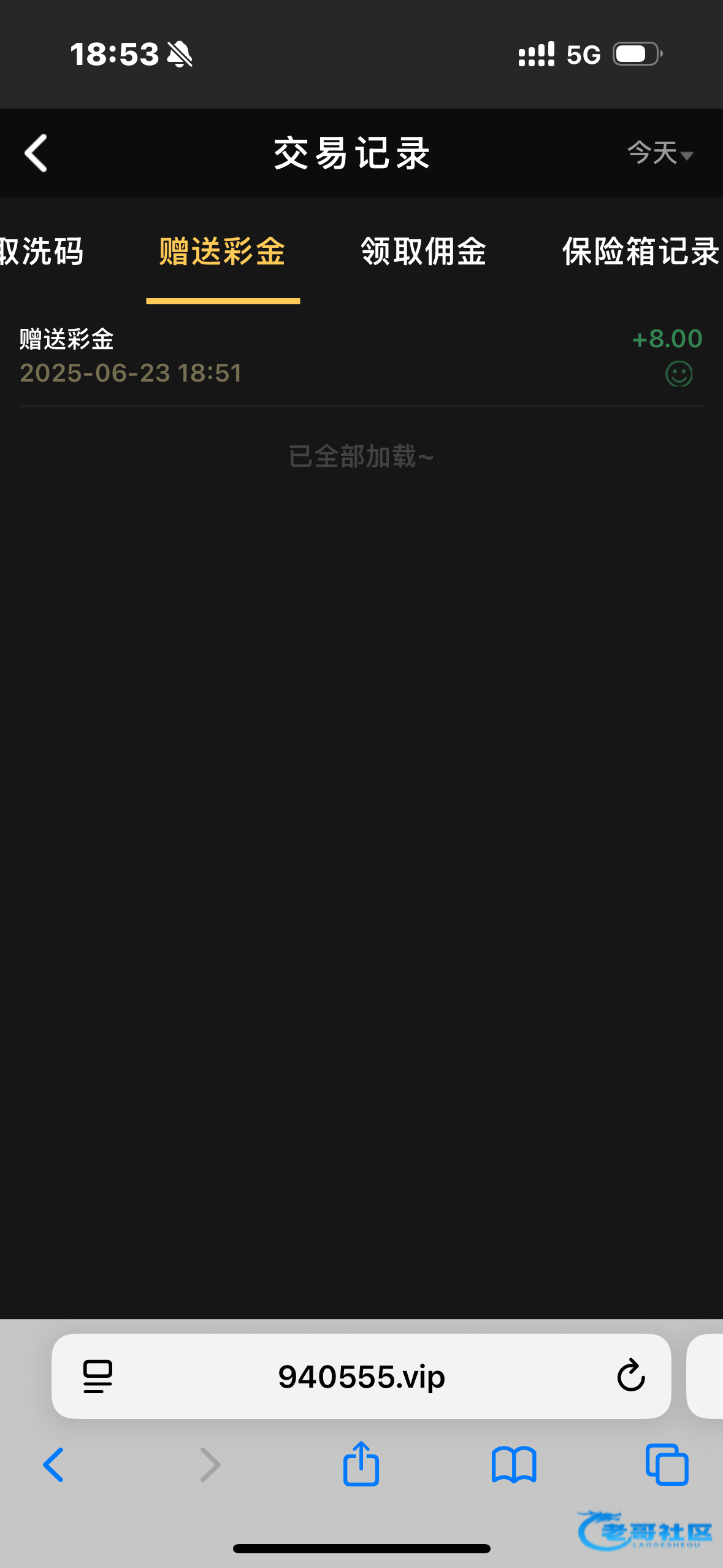Screen dimensions: 723x1568
Task: Share this page via Safari share button
Action: pos(361,1464)
